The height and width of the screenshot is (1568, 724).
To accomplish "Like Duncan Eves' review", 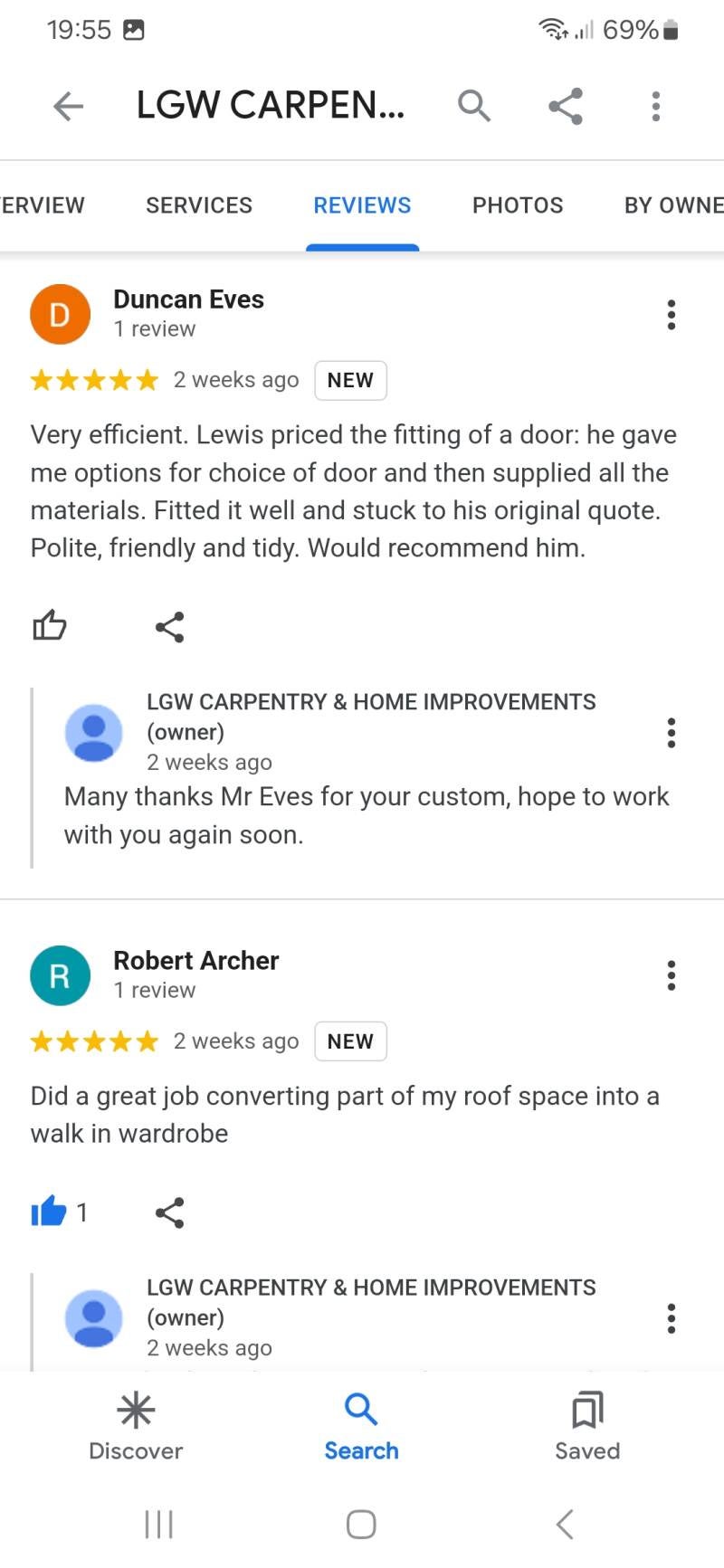I will click(x=50, y=626).
